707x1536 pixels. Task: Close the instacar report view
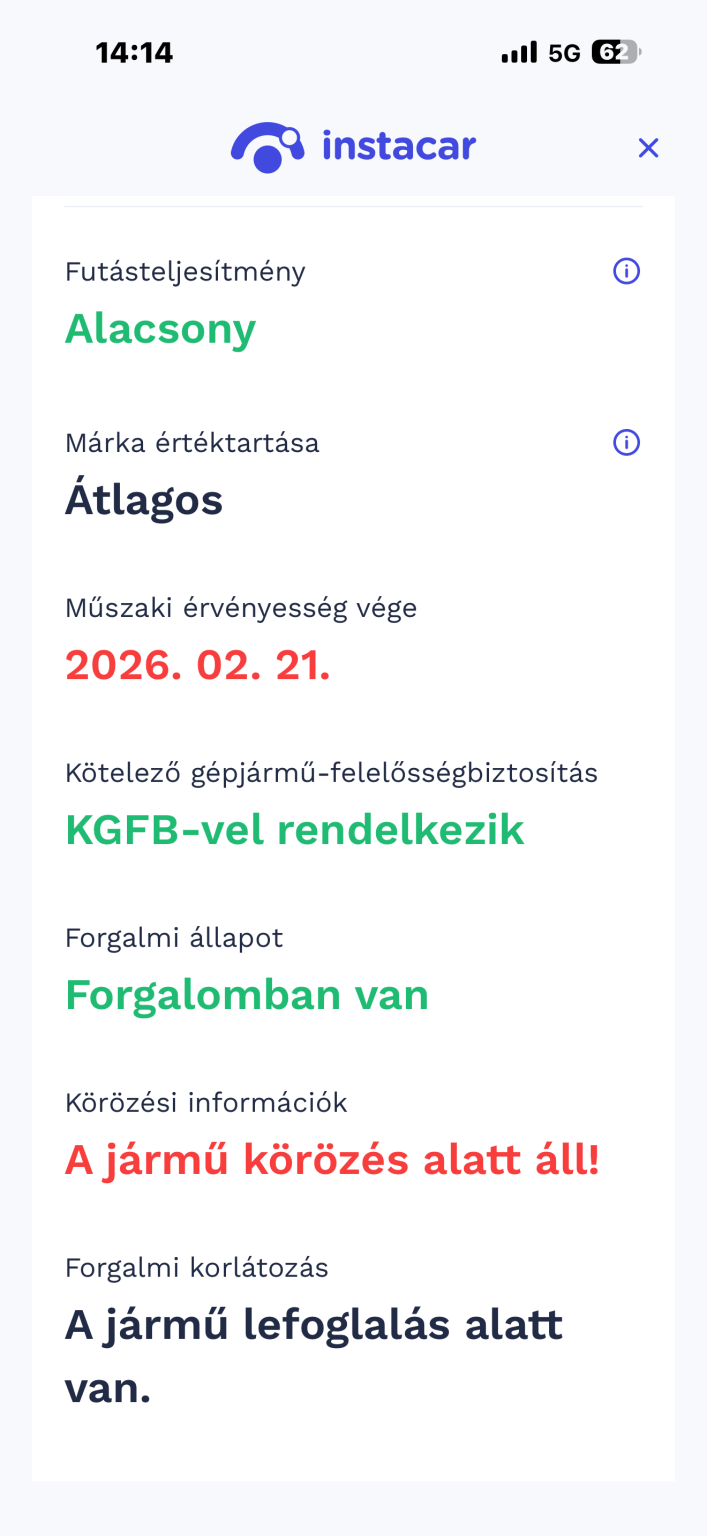point(648,148)
